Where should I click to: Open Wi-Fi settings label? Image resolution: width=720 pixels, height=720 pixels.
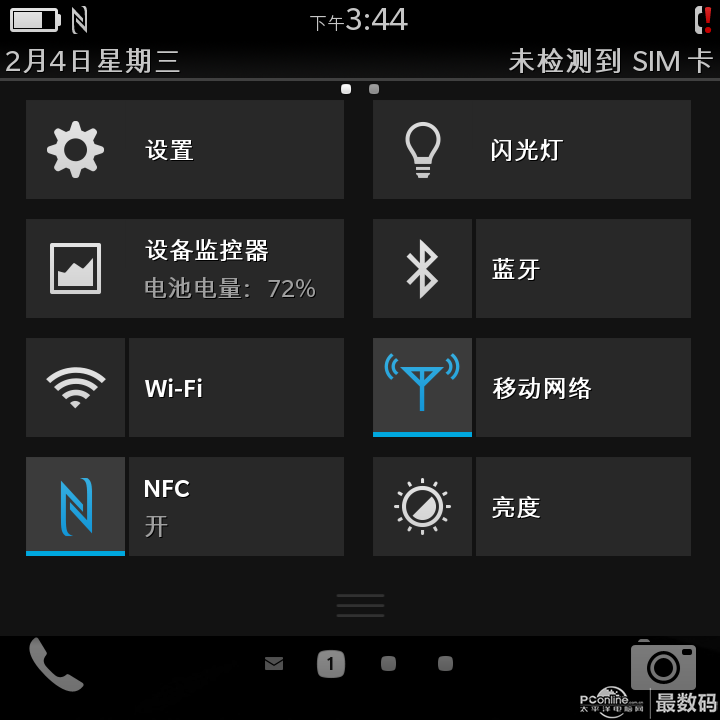tap(236, 388)
